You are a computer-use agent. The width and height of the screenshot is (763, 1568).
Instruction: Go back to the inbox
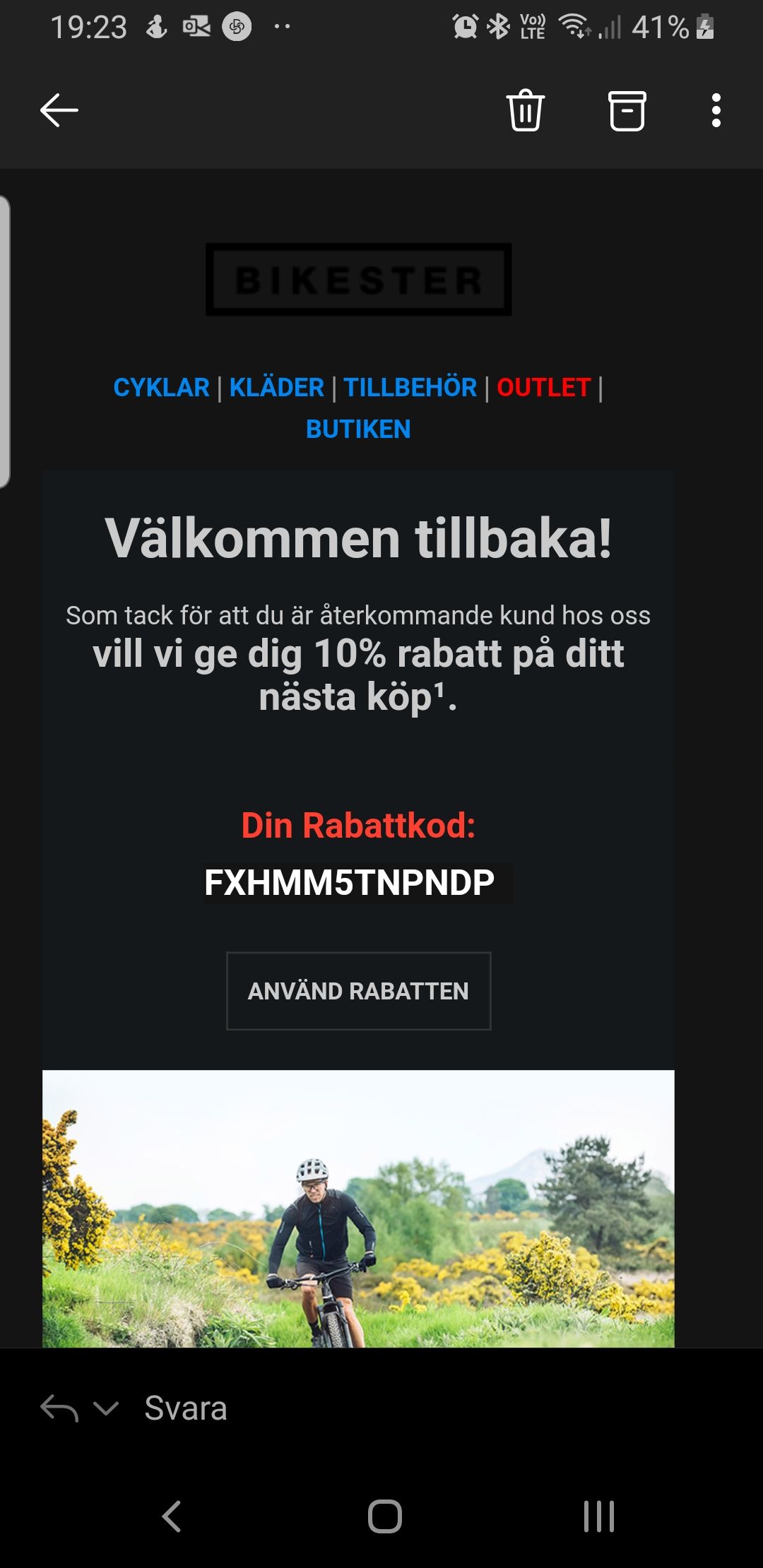(x=59, y=111)
